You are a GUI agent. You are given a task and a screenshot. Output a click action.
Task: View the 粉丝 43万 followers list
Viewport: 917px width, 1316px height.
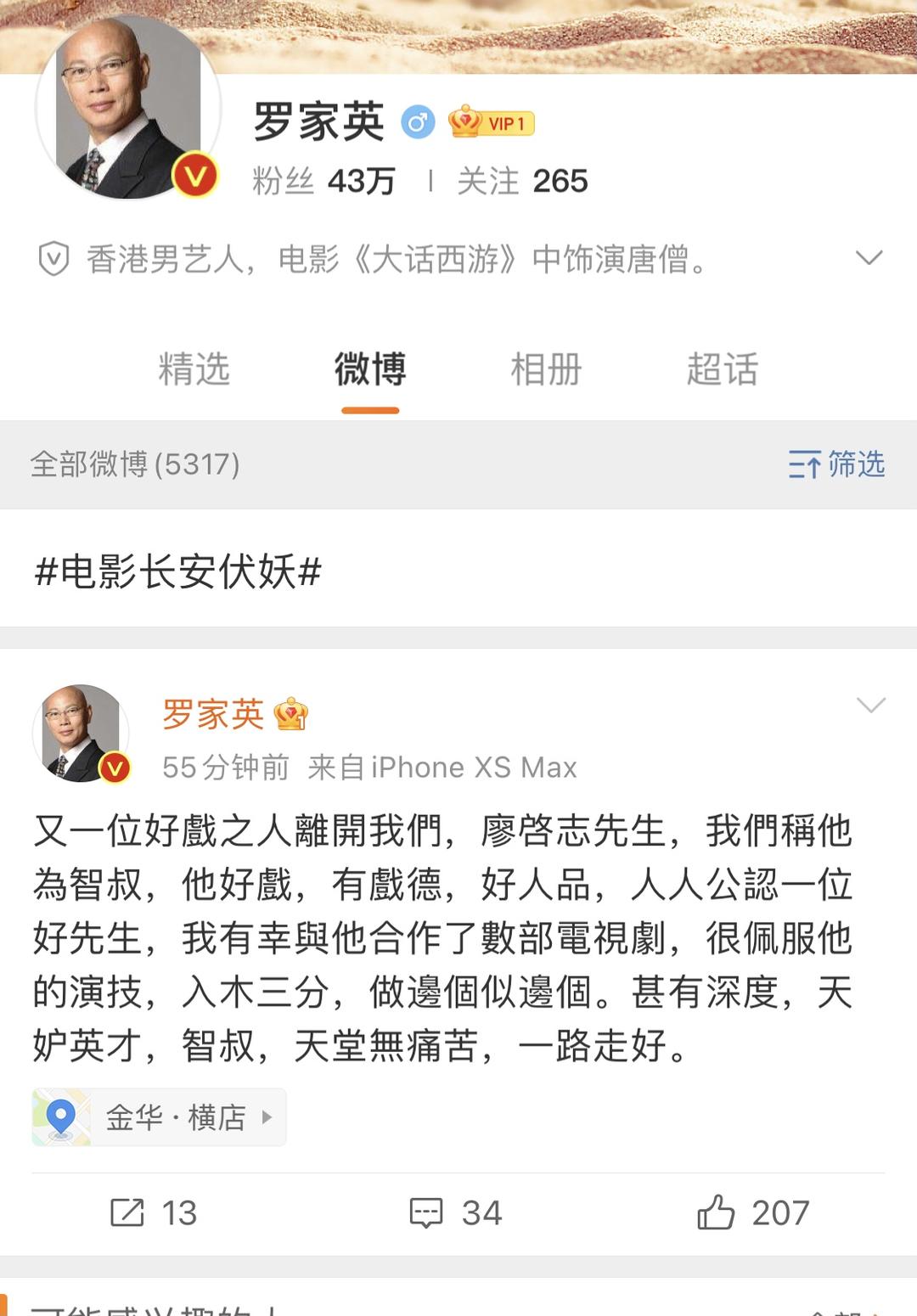pos(323,181)
